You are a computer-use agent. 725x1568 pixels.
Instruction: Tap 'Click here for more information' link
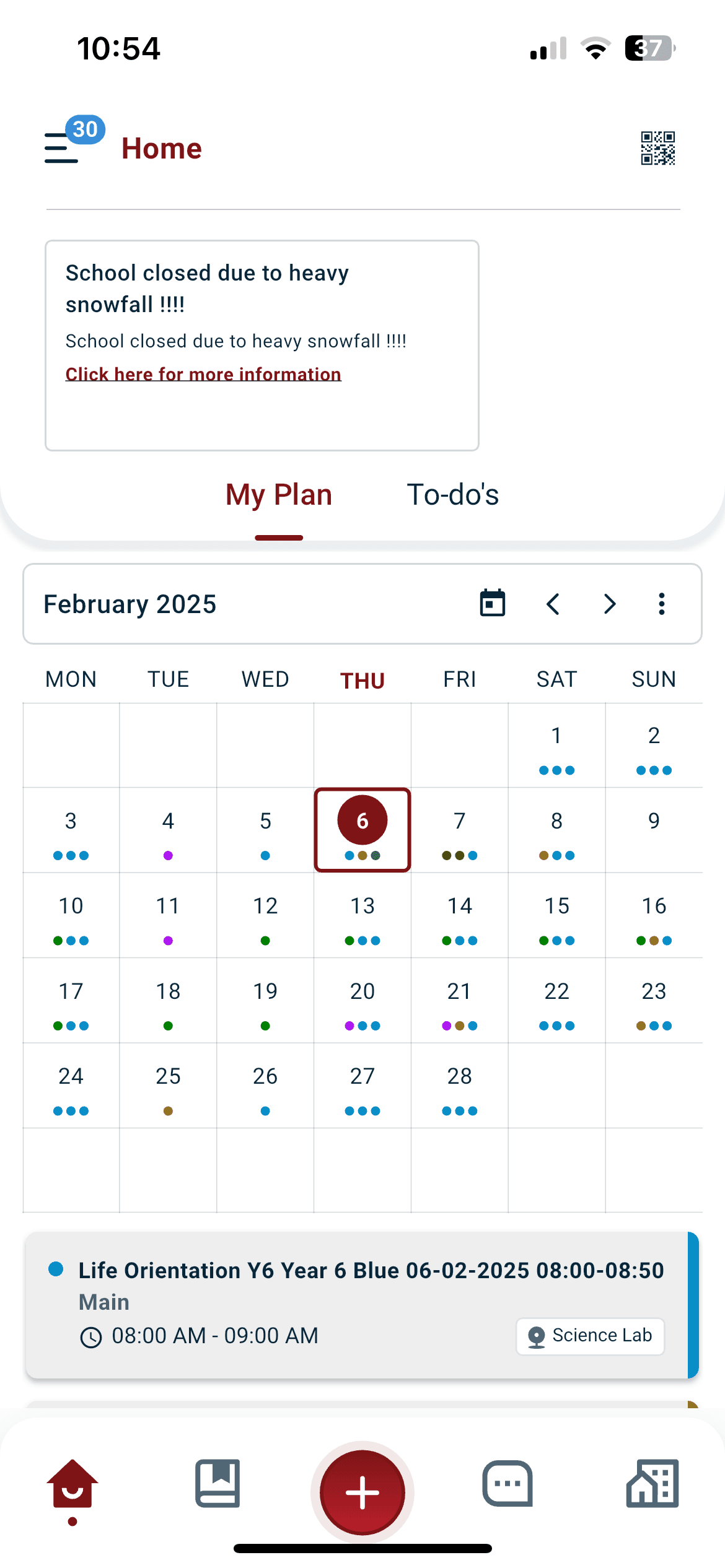click(203, 374)
